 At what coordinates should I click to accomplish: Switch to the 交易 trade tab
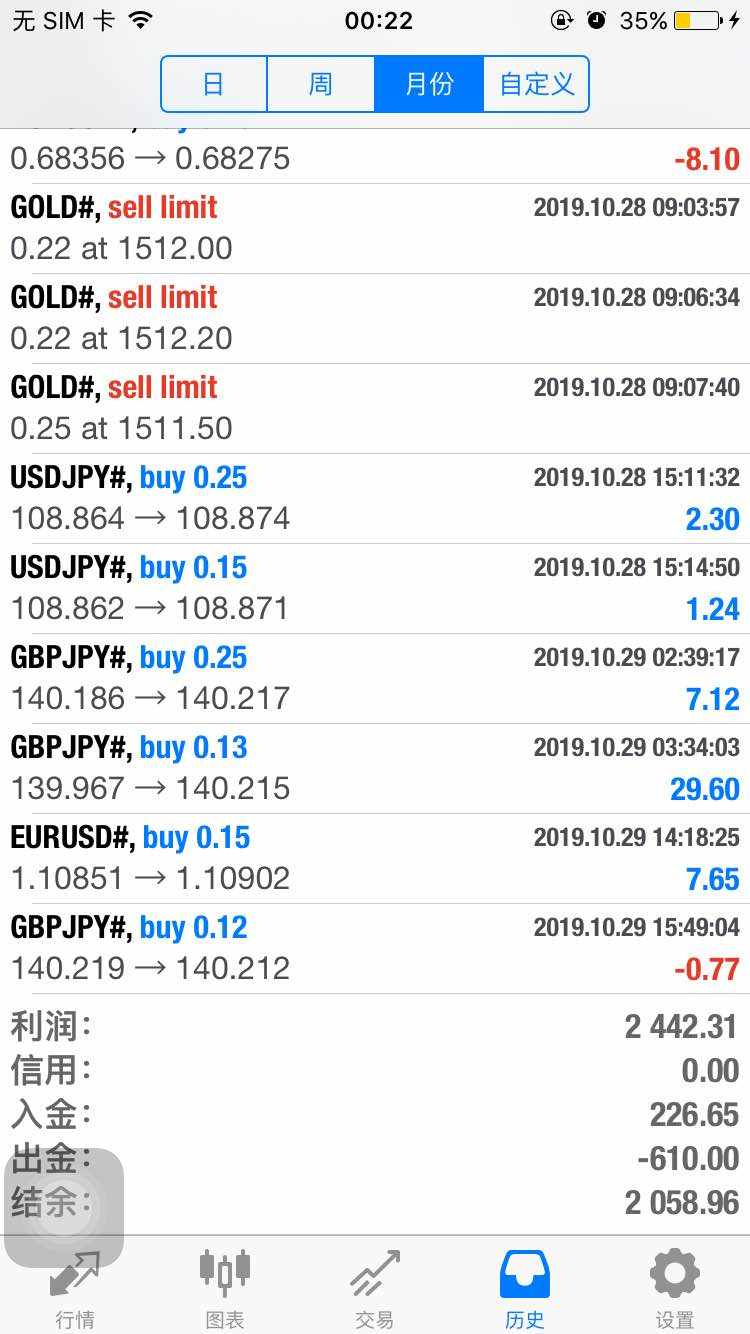coord(375,1288)
